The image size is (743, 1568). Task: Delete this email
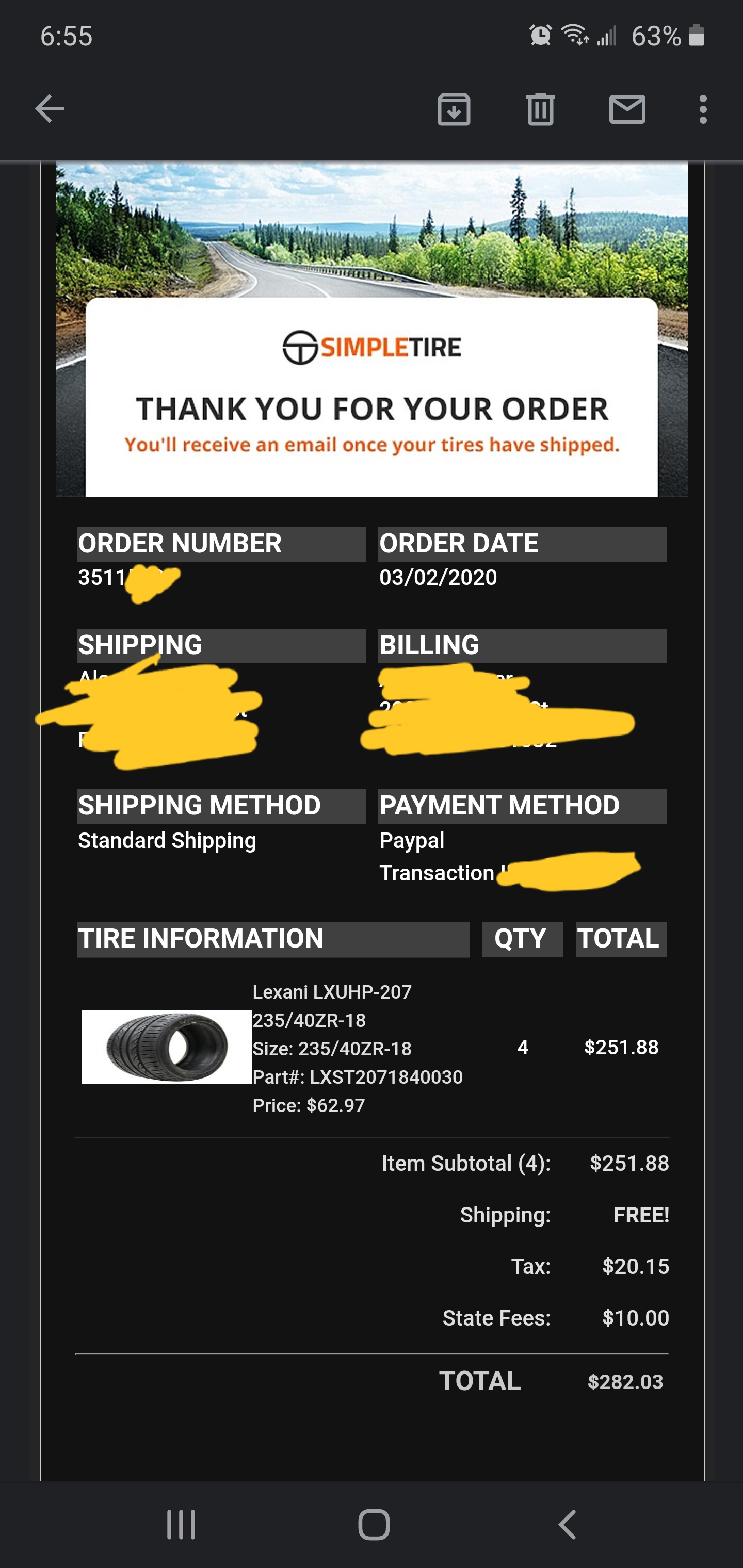(540, 109)
